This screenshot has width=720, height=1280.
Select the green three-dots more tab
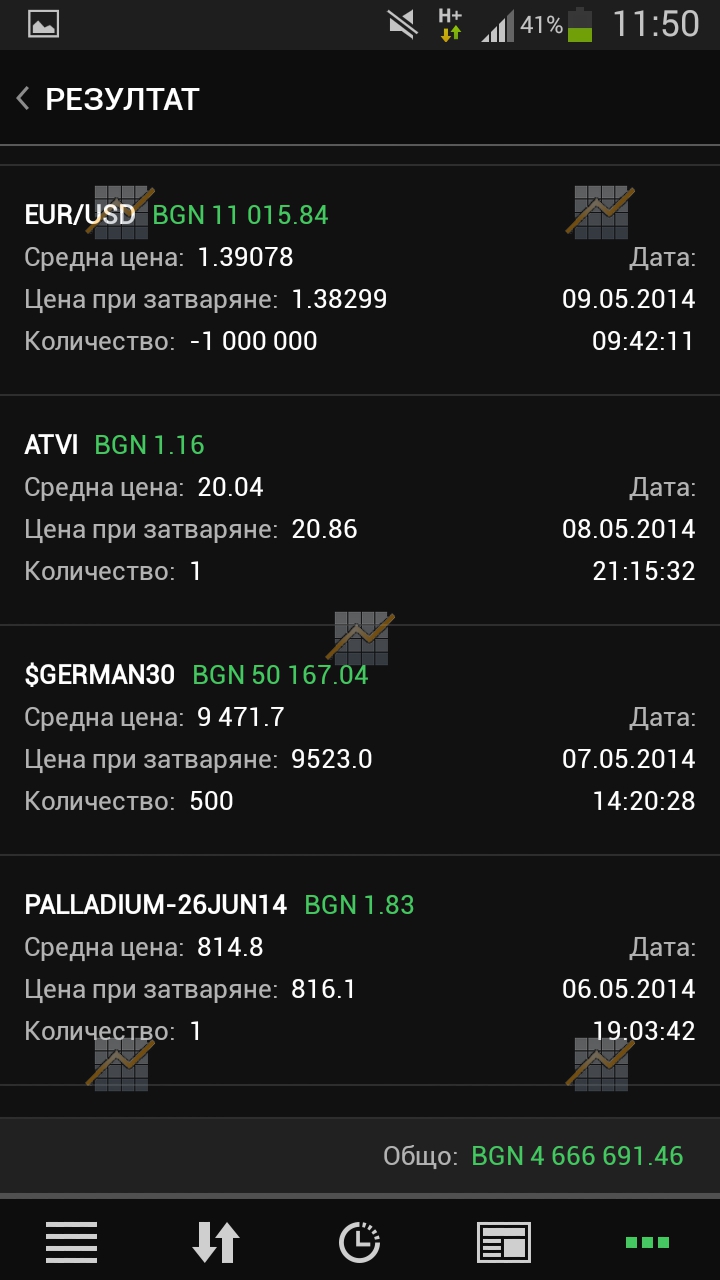pos(647,1242)
